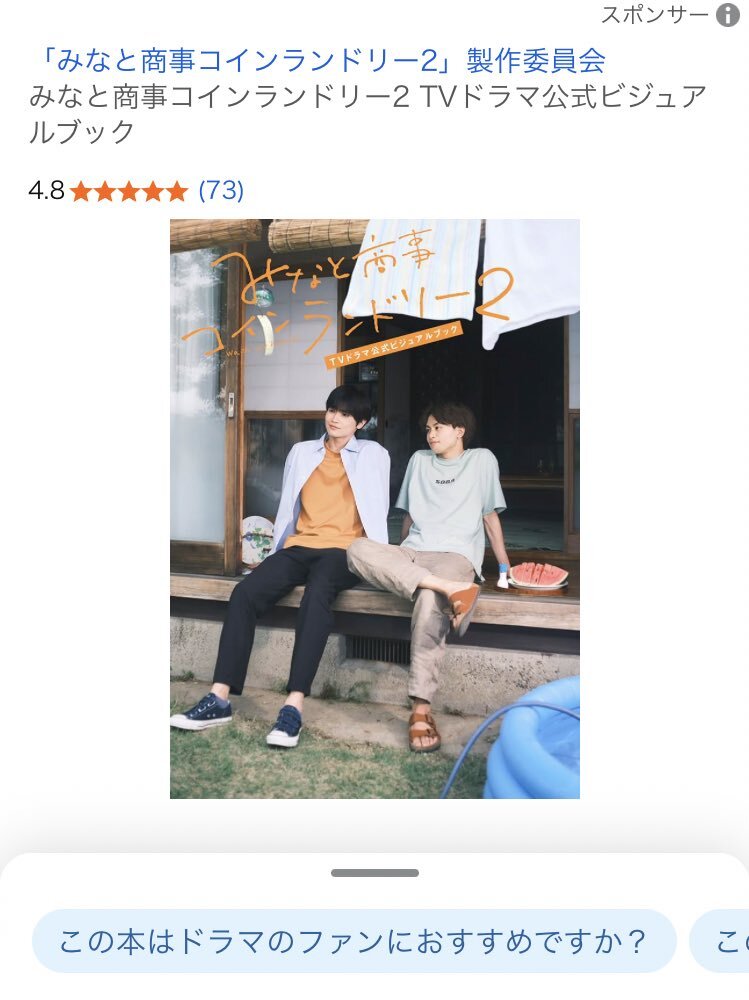
Task: Select the この本はドラマのファンにおすすめですか？ chip
Action: pyautogui.click(x=354, y=941)
